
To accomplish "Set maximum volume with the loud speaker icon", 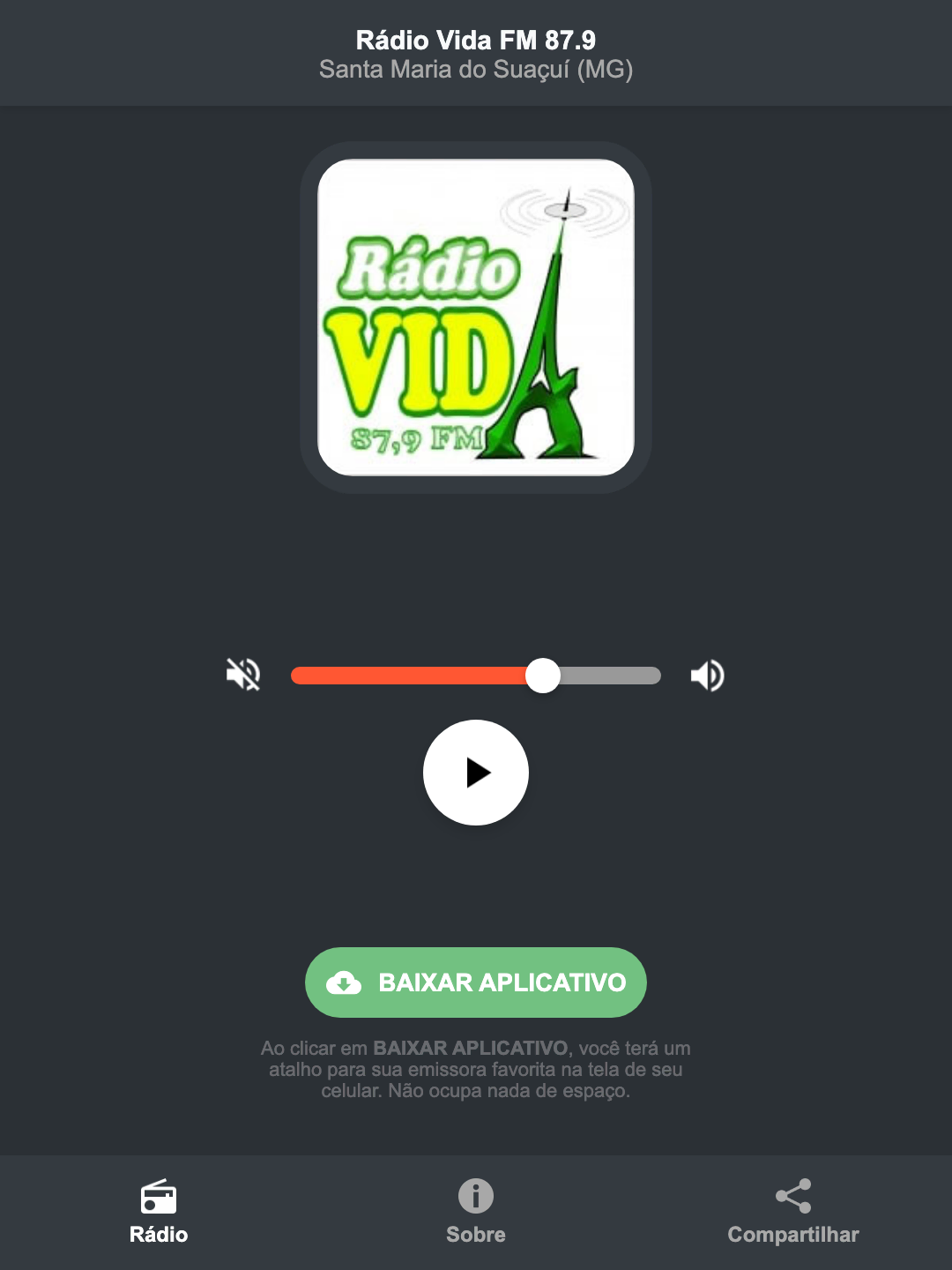I will 706,675.
